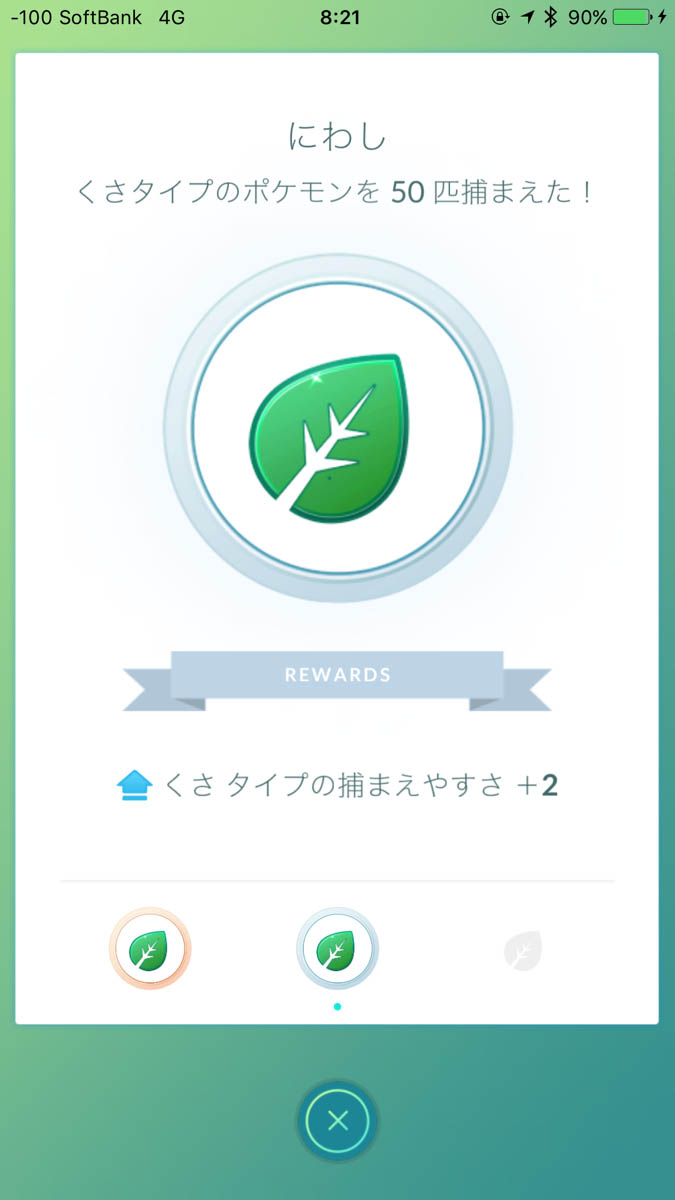Show the locked gold grass medal tier
Screen dimensions: 675x1200
(522, 951)
